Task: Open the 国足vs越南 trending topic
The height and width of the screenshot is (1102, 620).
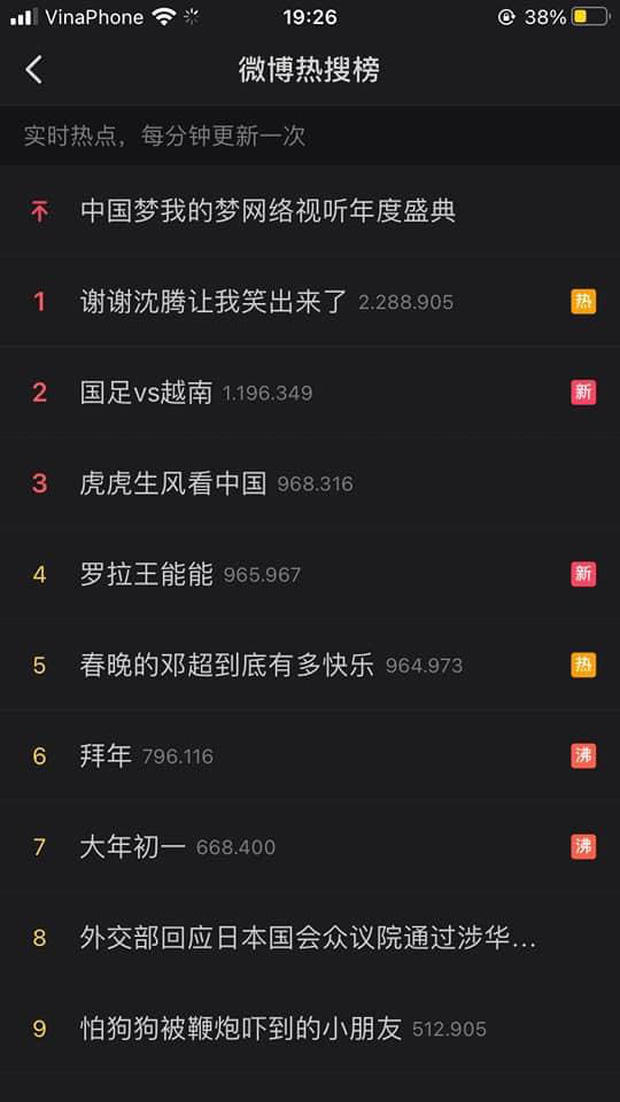Action: point(146,392)
